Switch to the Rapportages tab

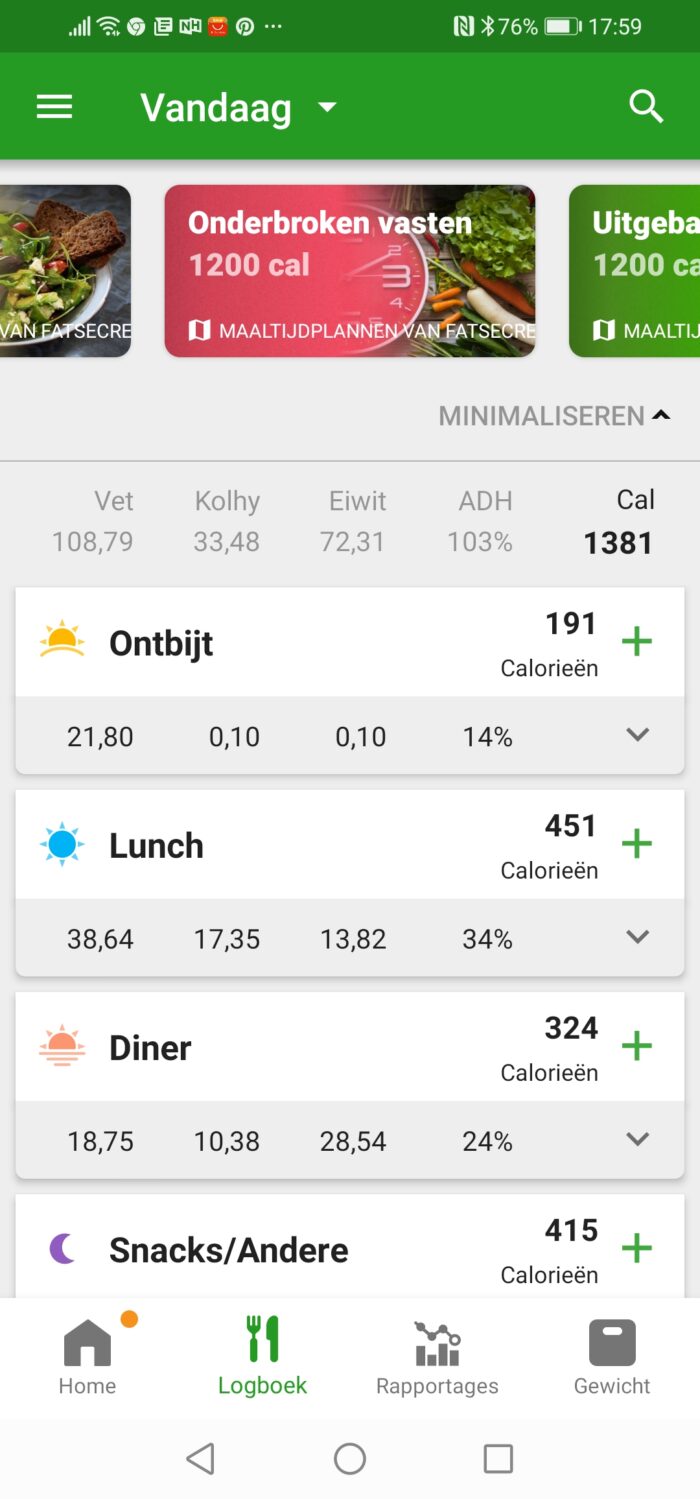(437, 1357)
